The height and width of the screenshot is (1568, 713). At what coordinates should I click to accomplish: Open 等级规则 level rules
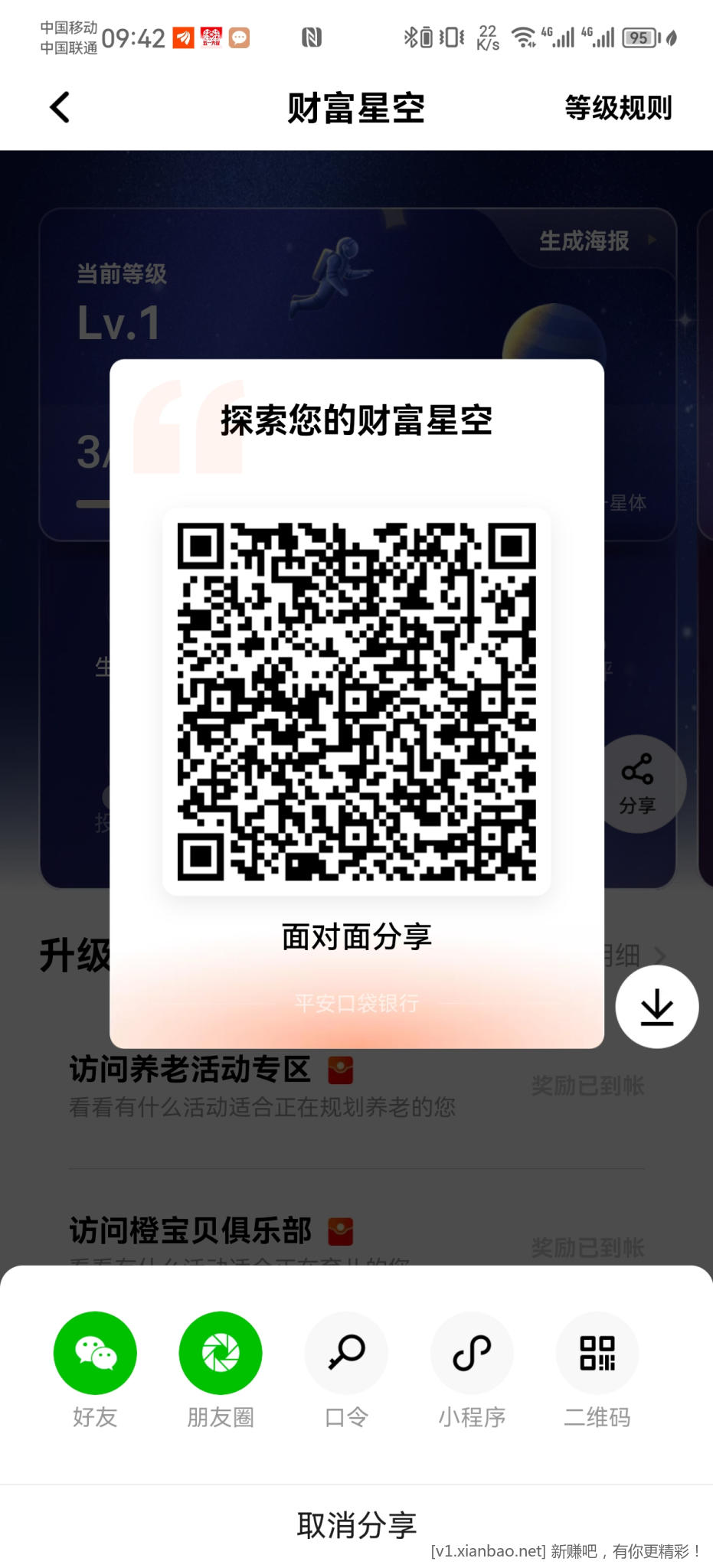tap(618, 108)
